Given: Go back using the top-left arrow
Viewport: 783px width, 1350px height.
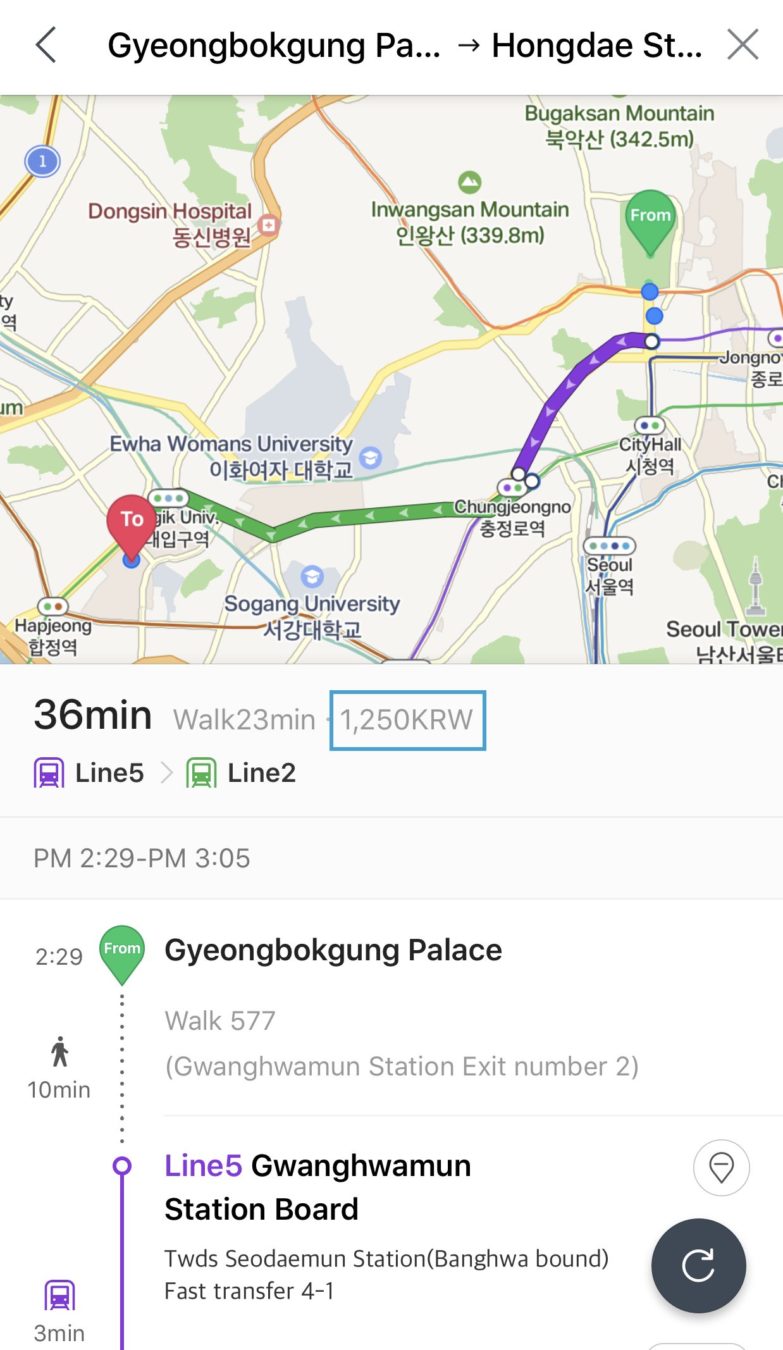Looking at the screenshot, I should click(x=46, y=45).
